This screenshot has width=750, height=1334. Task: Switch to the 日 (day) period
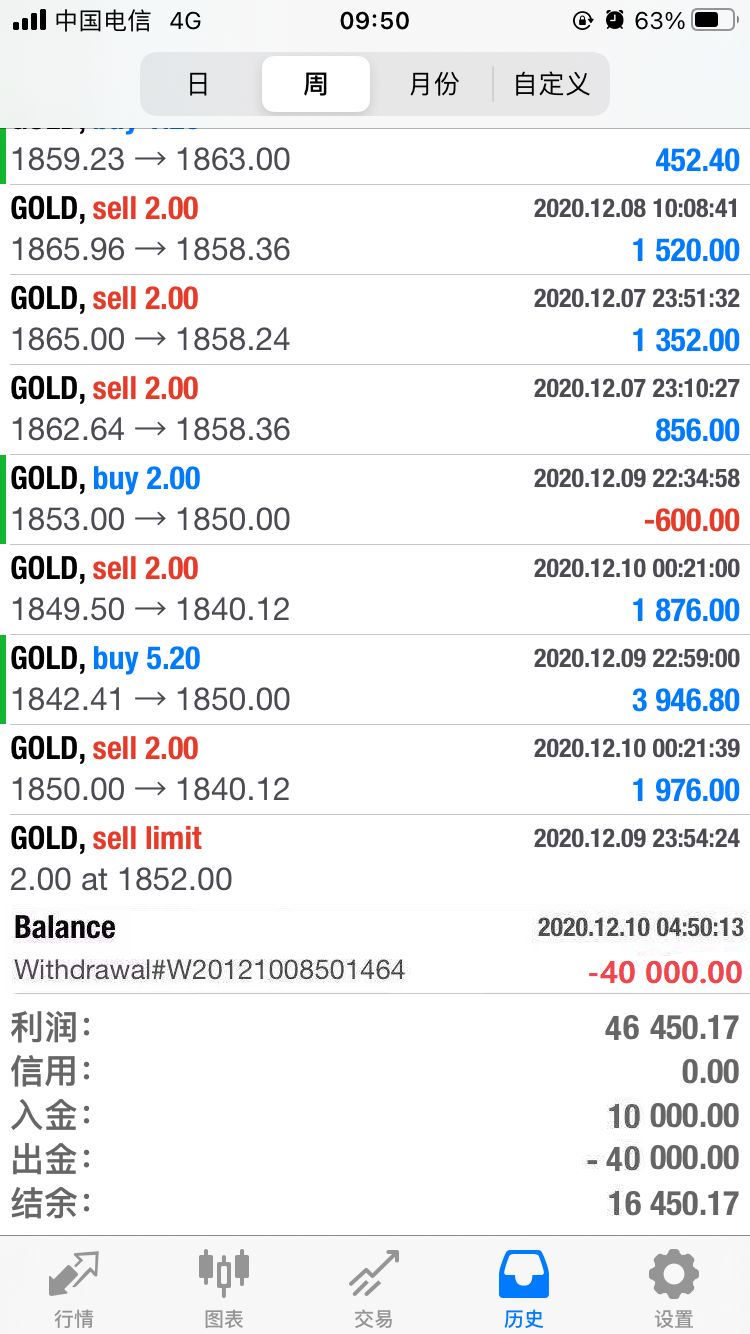click(200, 84)
